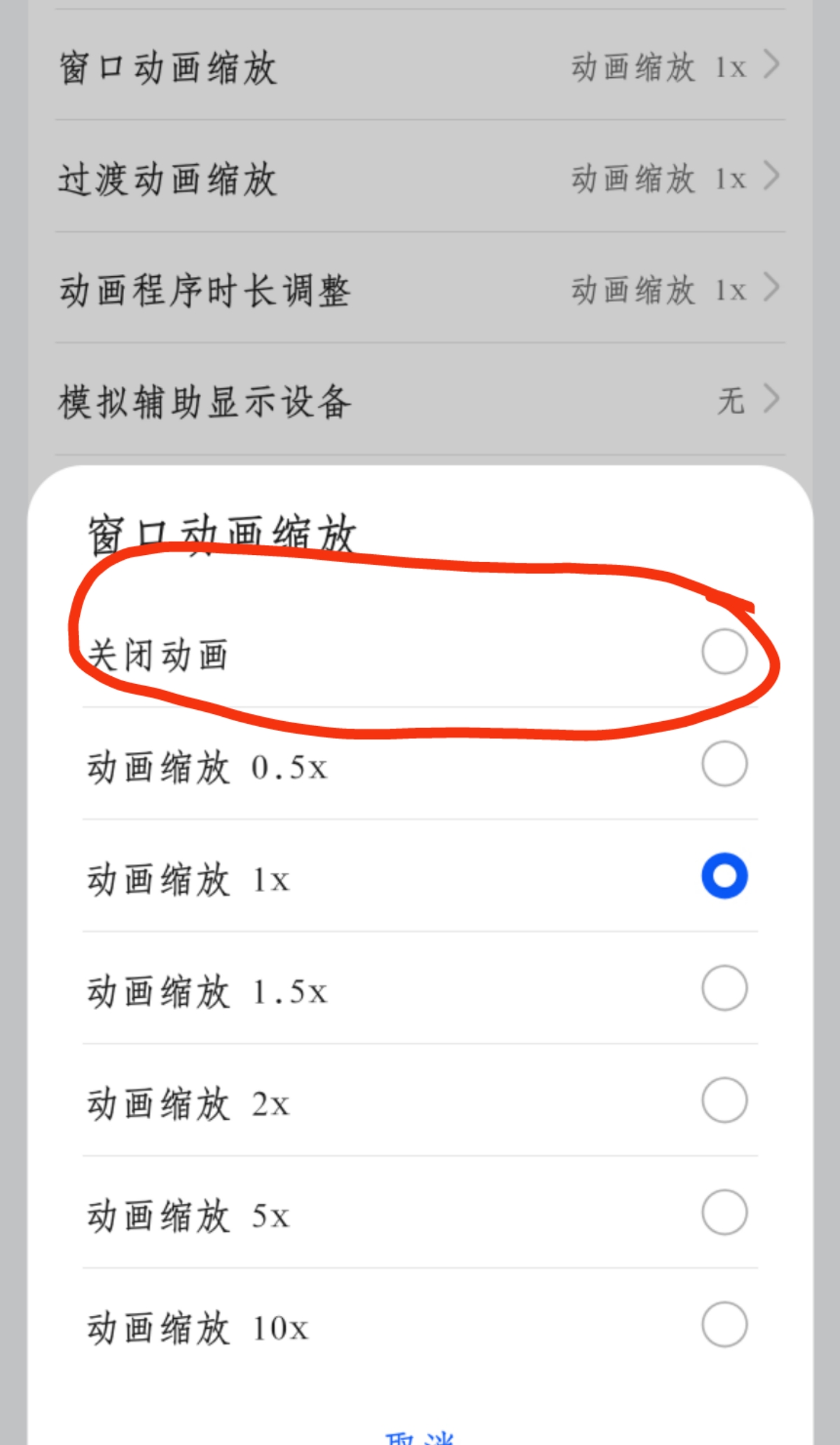Select the slowest 动画缩放 10x option
This screenshot has height=1445, width=840.
coord(724,1324)
